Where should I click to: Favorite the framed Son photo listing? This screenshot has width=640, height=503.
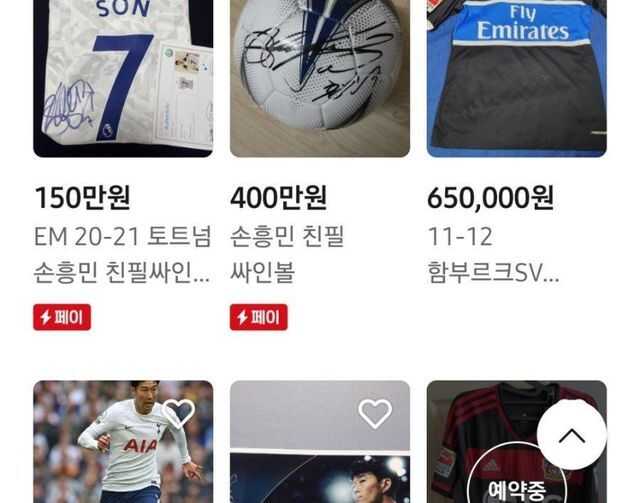click(x=375, y=413)
